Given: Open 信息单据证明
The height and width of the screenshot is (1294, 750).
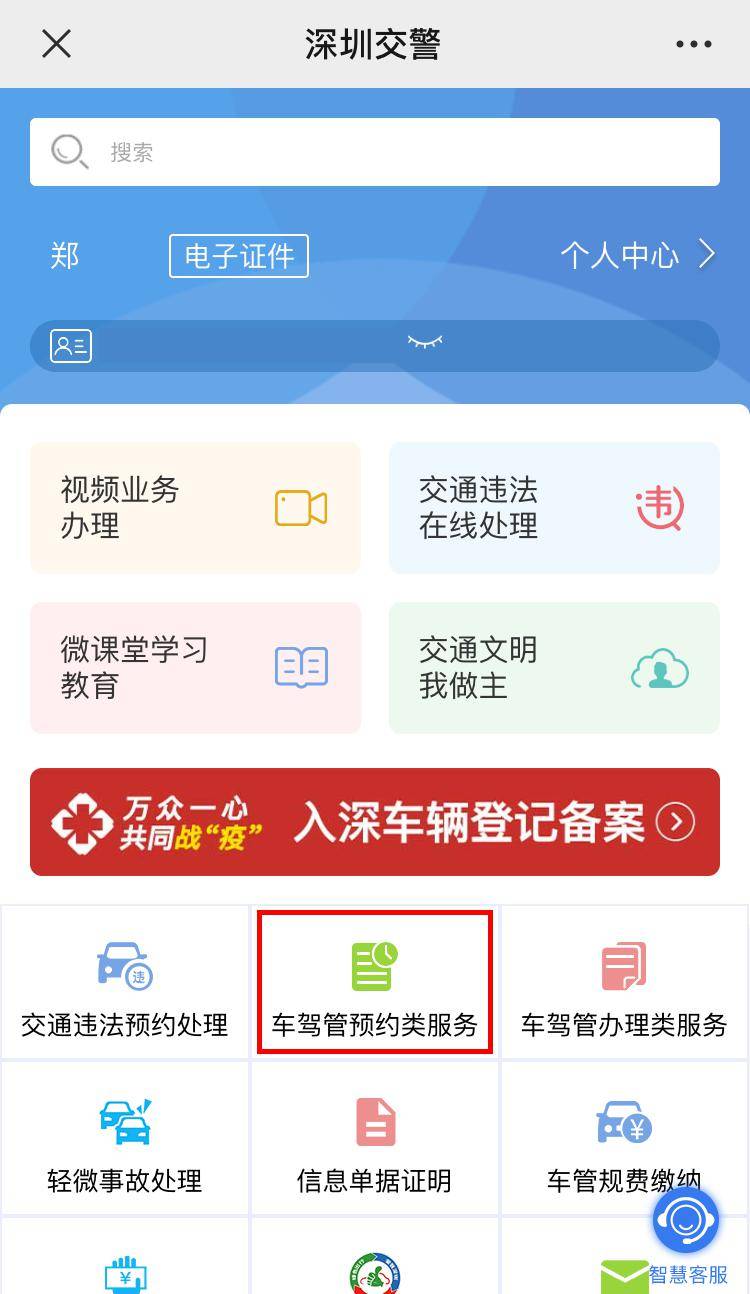Looking at the screenshot, I should pos(375,1138).
